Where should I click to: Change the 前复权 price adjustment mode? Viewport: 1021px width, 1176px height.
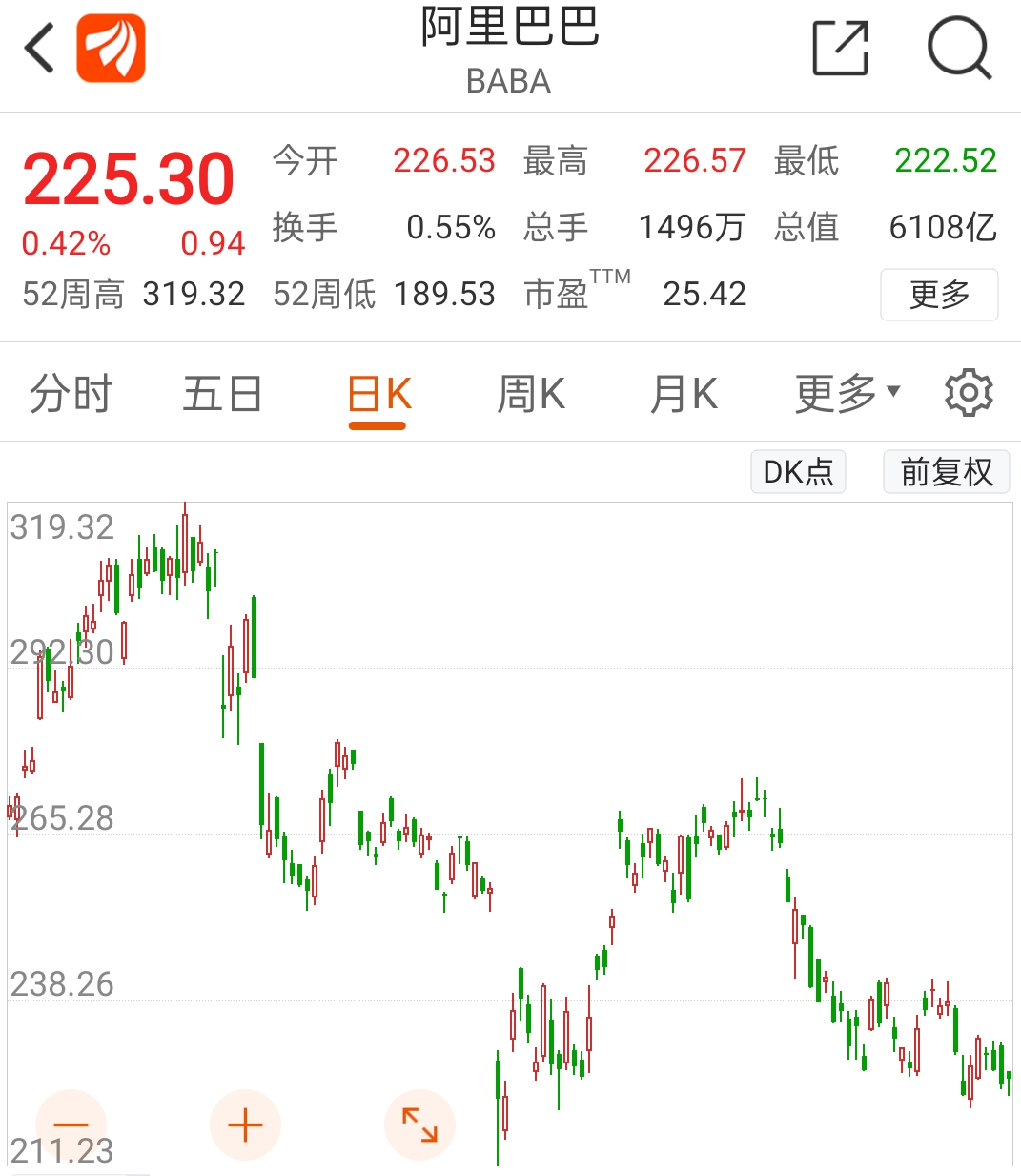click(946, 471)
